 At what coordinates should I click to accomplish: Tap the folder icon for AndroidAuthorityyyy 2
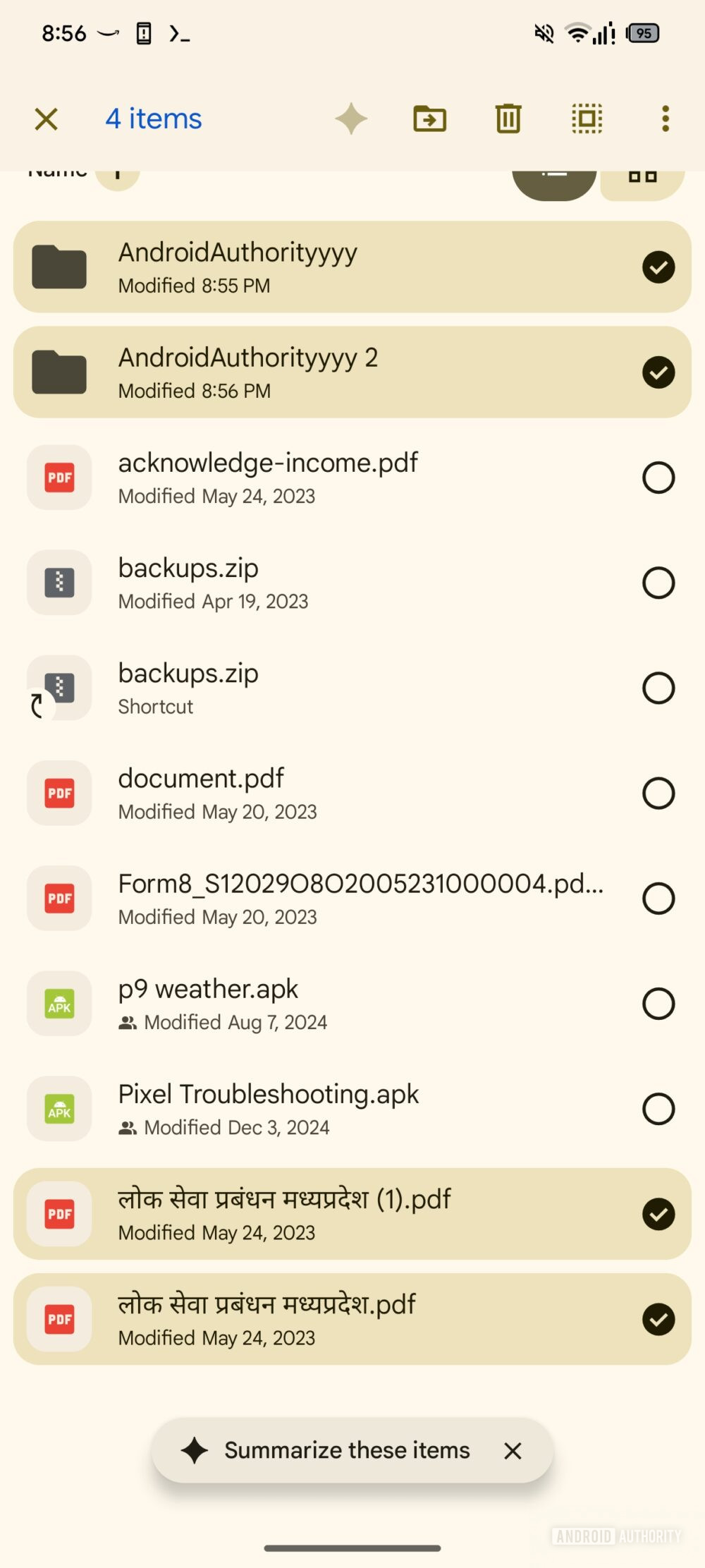(59, 372)
